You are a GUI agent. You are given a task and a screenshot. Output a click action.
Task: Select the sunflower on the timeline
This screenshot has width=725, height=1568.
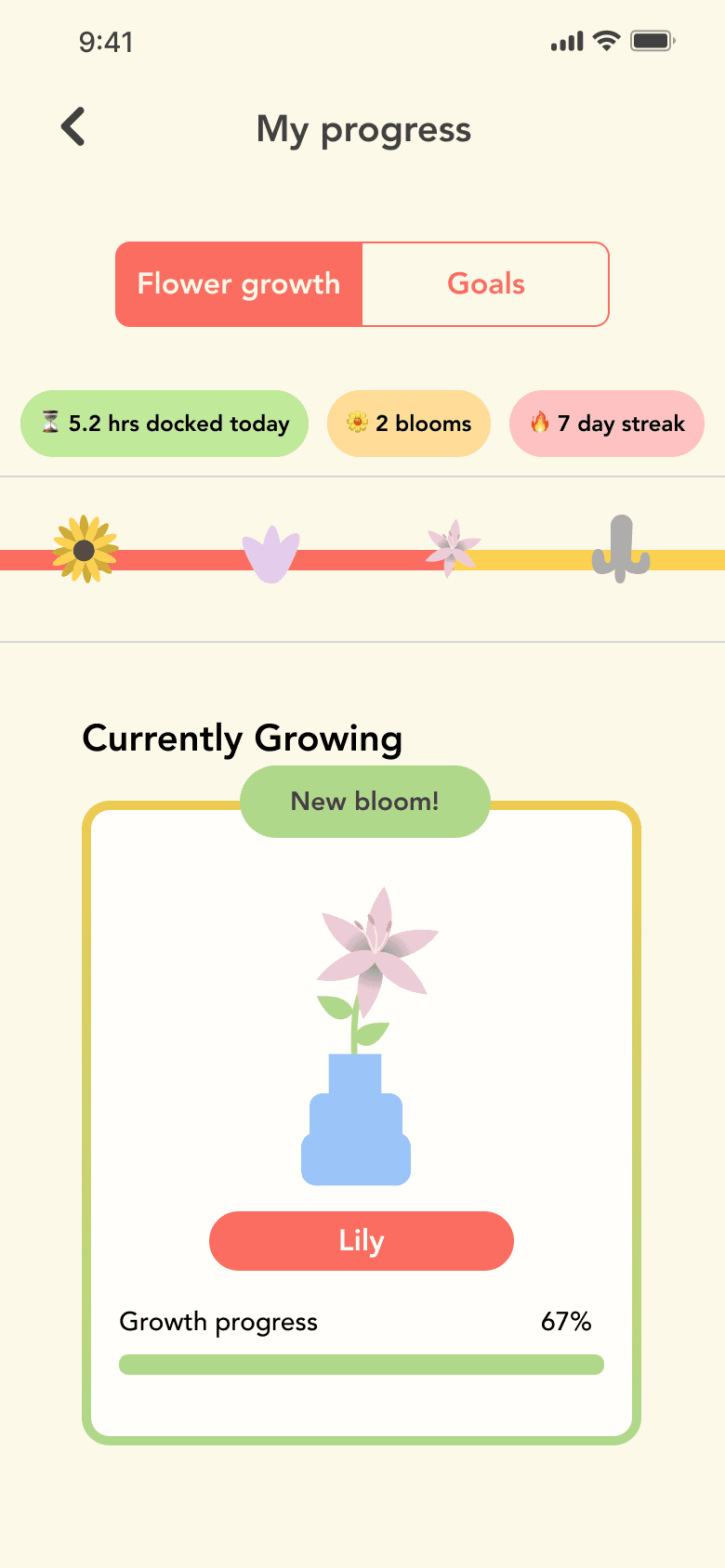[85, 549]
